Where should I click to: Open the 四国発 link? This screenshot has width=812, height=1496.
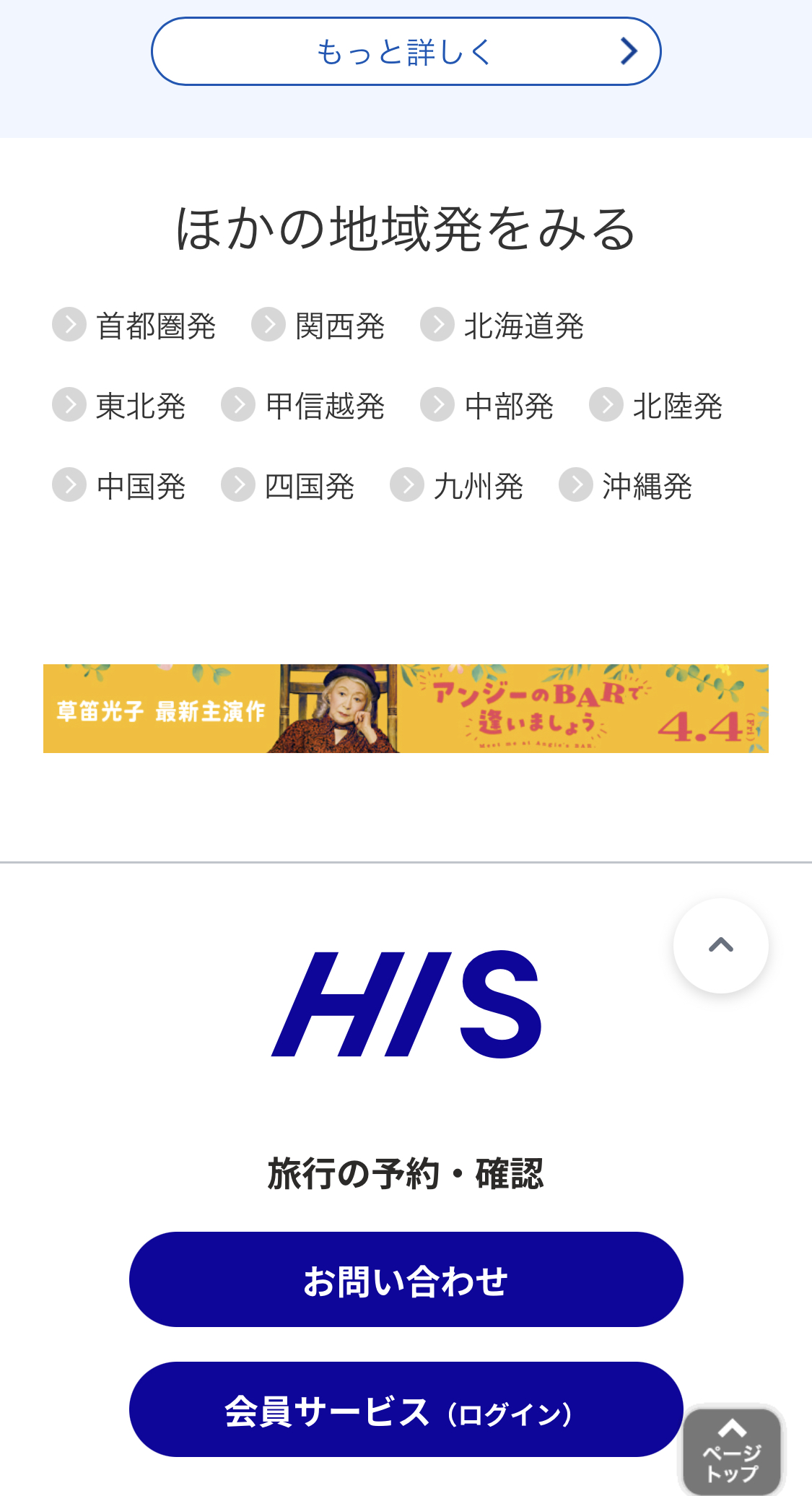pos(288,486)
